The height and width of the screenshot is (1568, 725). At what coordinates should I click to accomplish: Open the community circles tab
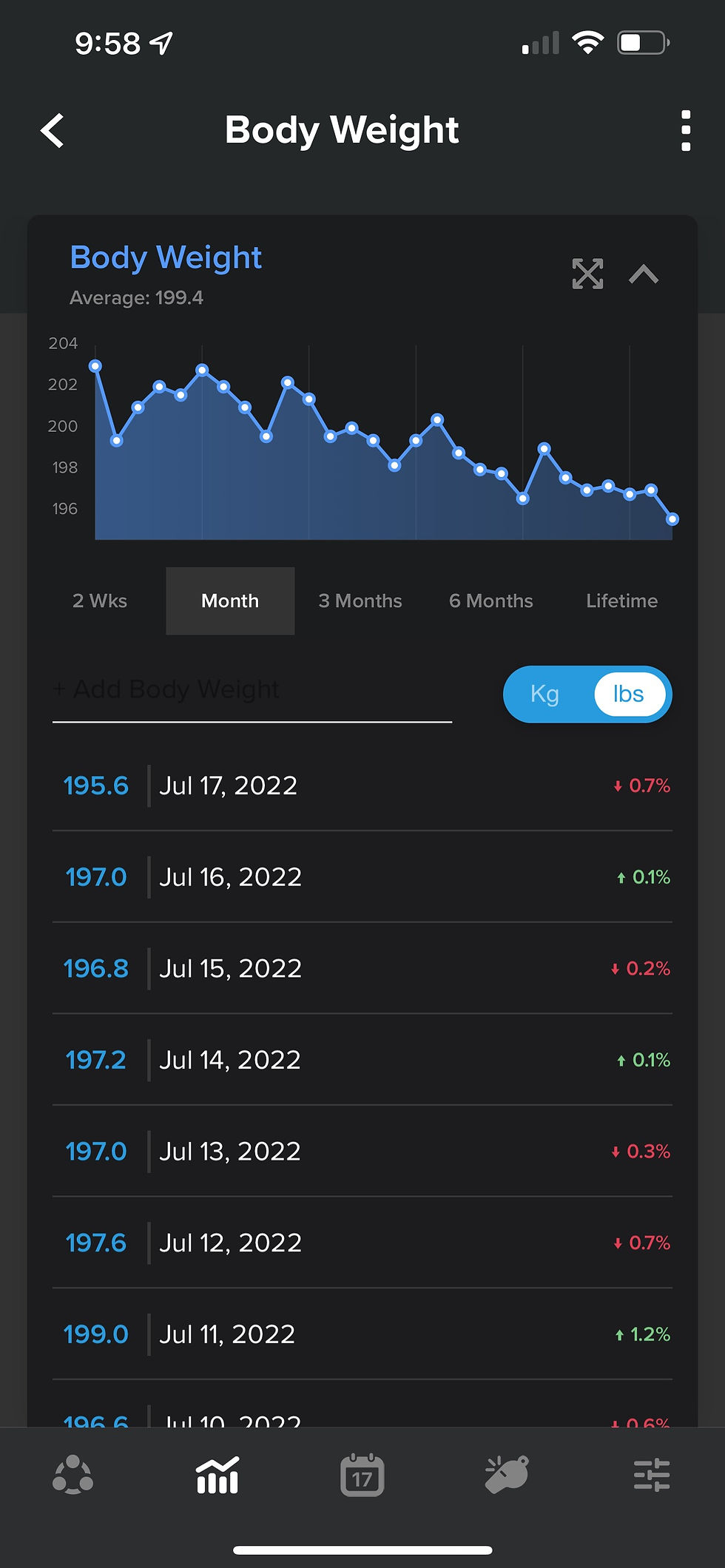pyautogui.click(x=72, y=1475)
